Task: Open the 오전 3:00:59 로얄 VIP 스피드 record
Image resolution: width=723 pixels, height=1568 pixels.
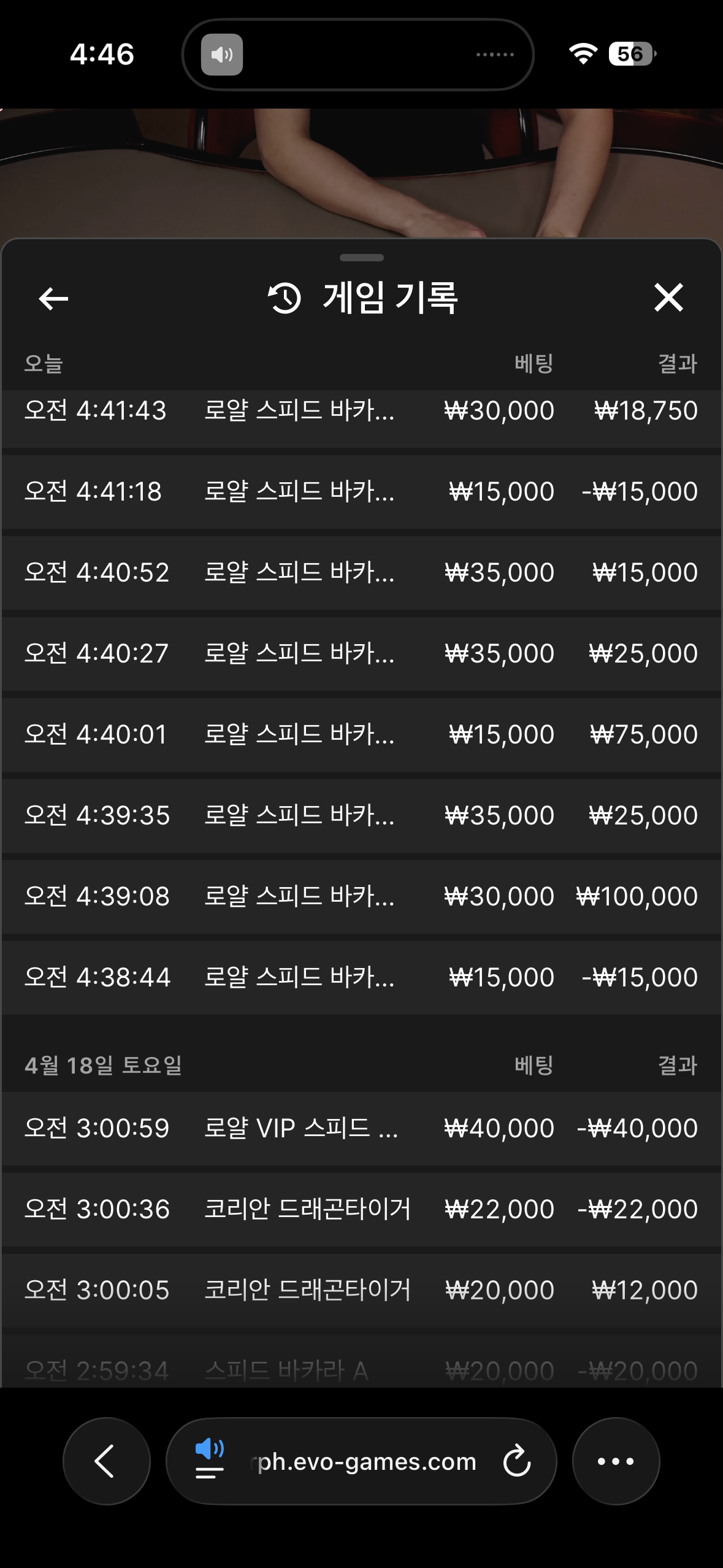Action: pos(361,1129)
